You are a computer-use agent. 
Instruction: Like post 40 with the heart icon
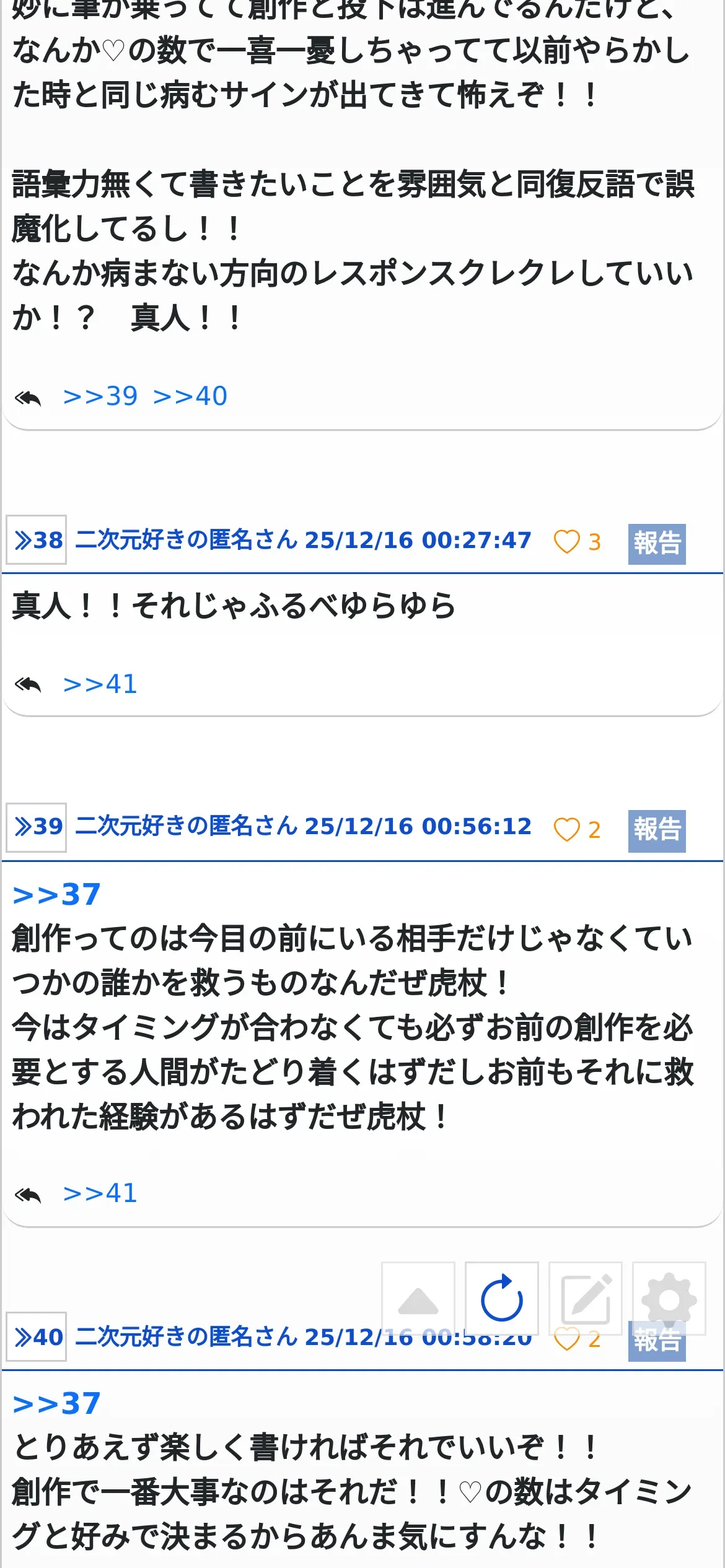[x=566, y=1341]
